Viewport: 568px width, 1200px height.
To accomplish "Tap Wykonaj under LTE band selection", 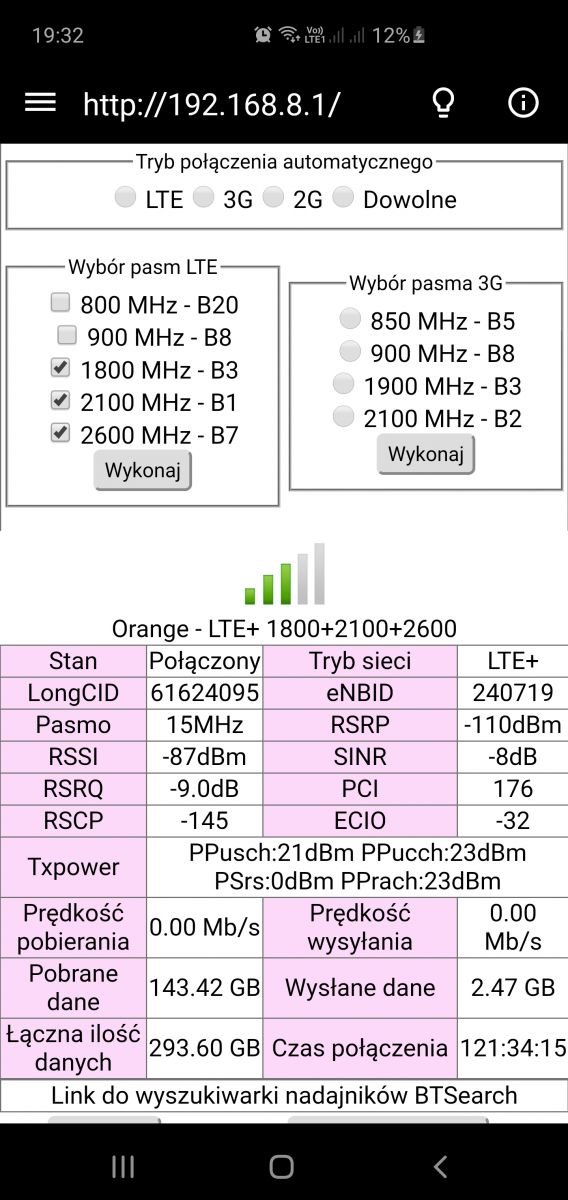I will [x=143, y=470].
